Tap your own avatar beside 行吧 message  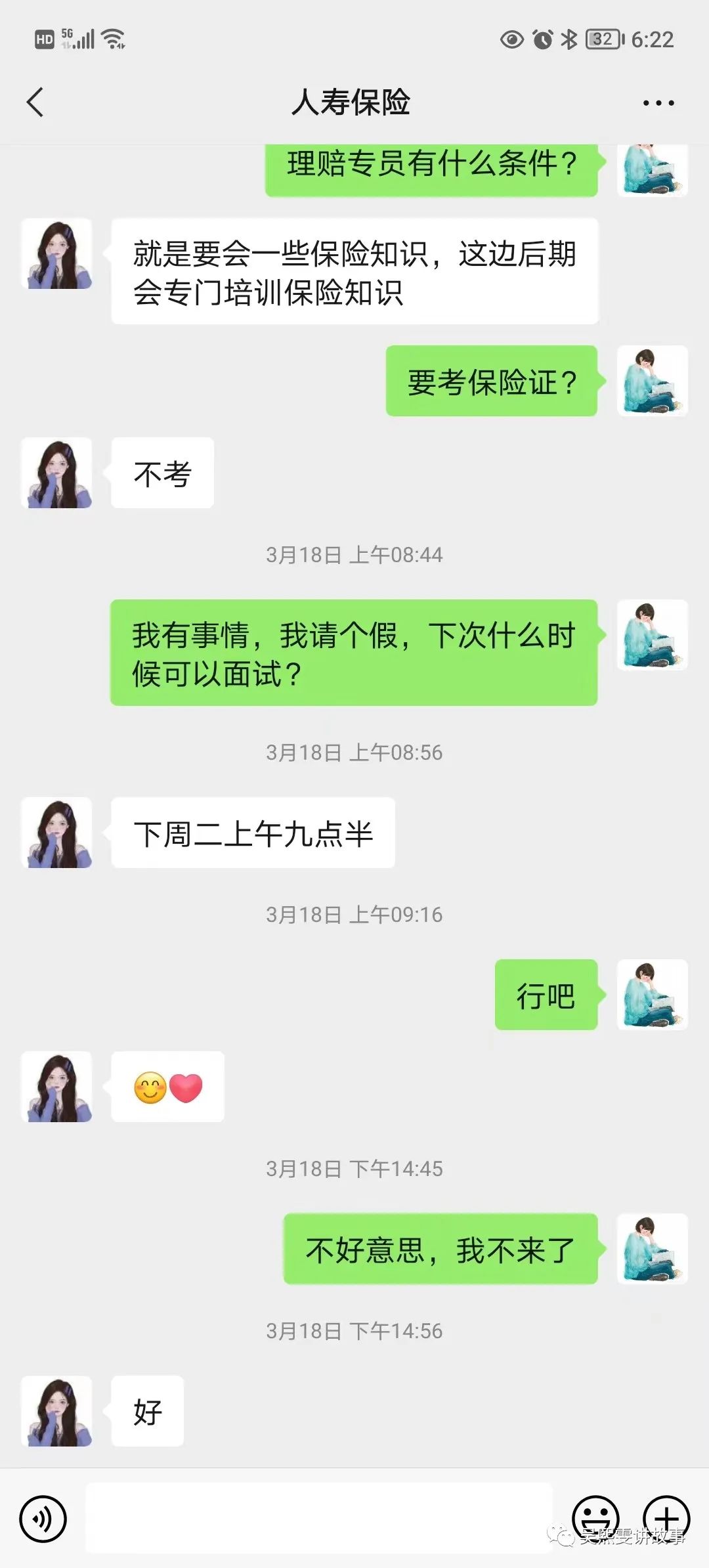(653, 995)
